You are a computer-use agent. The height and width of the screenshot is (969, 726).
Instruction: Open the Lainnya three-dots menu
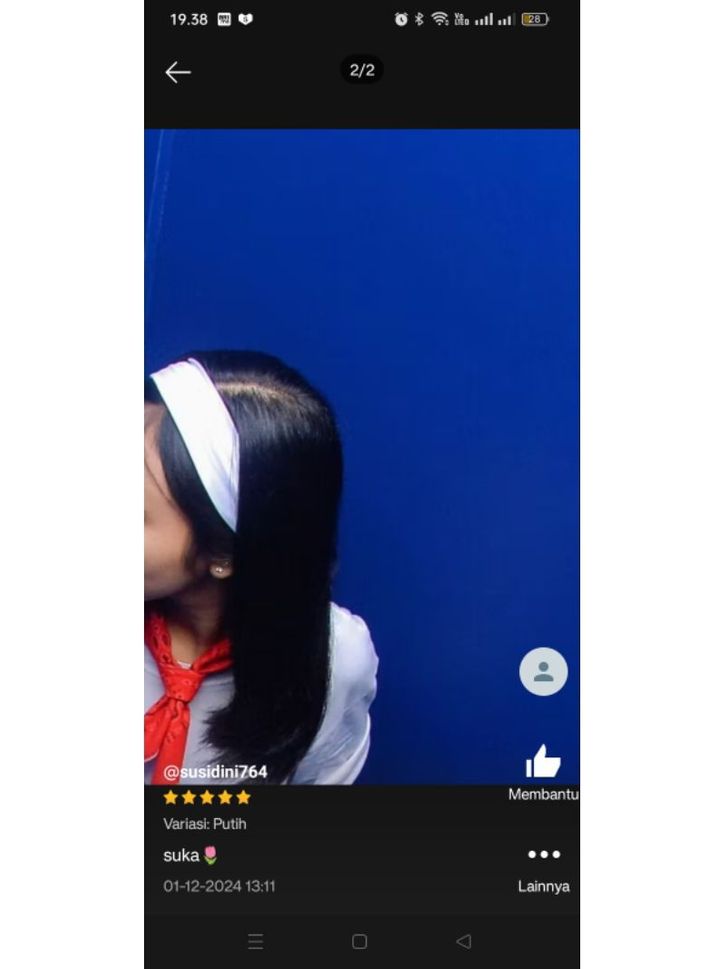[543, 855]
